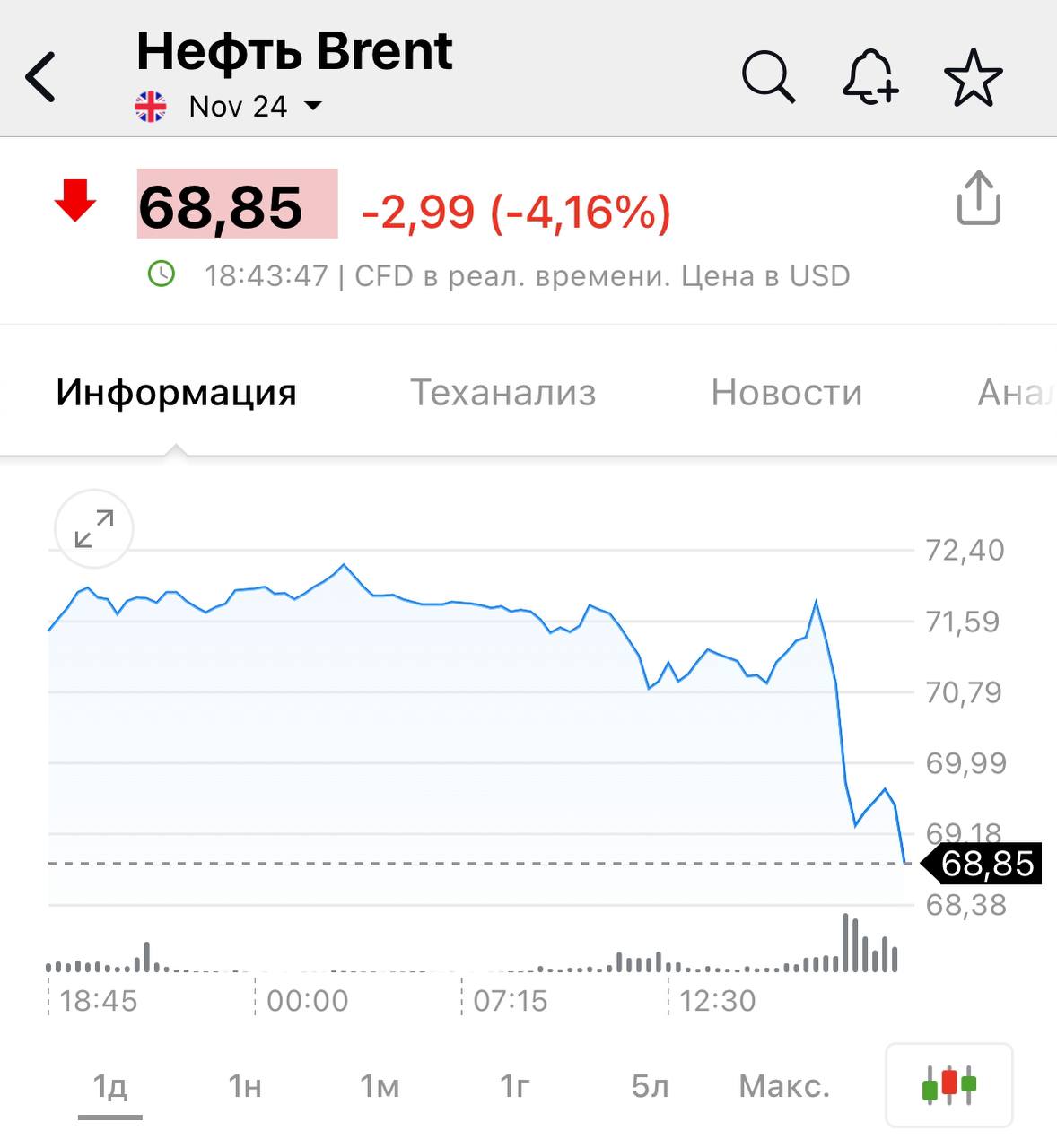The width and height of the screenshot is (1057, 1148).
Task: Add Brent oil to favorites with the star
Action: (973, 78)
